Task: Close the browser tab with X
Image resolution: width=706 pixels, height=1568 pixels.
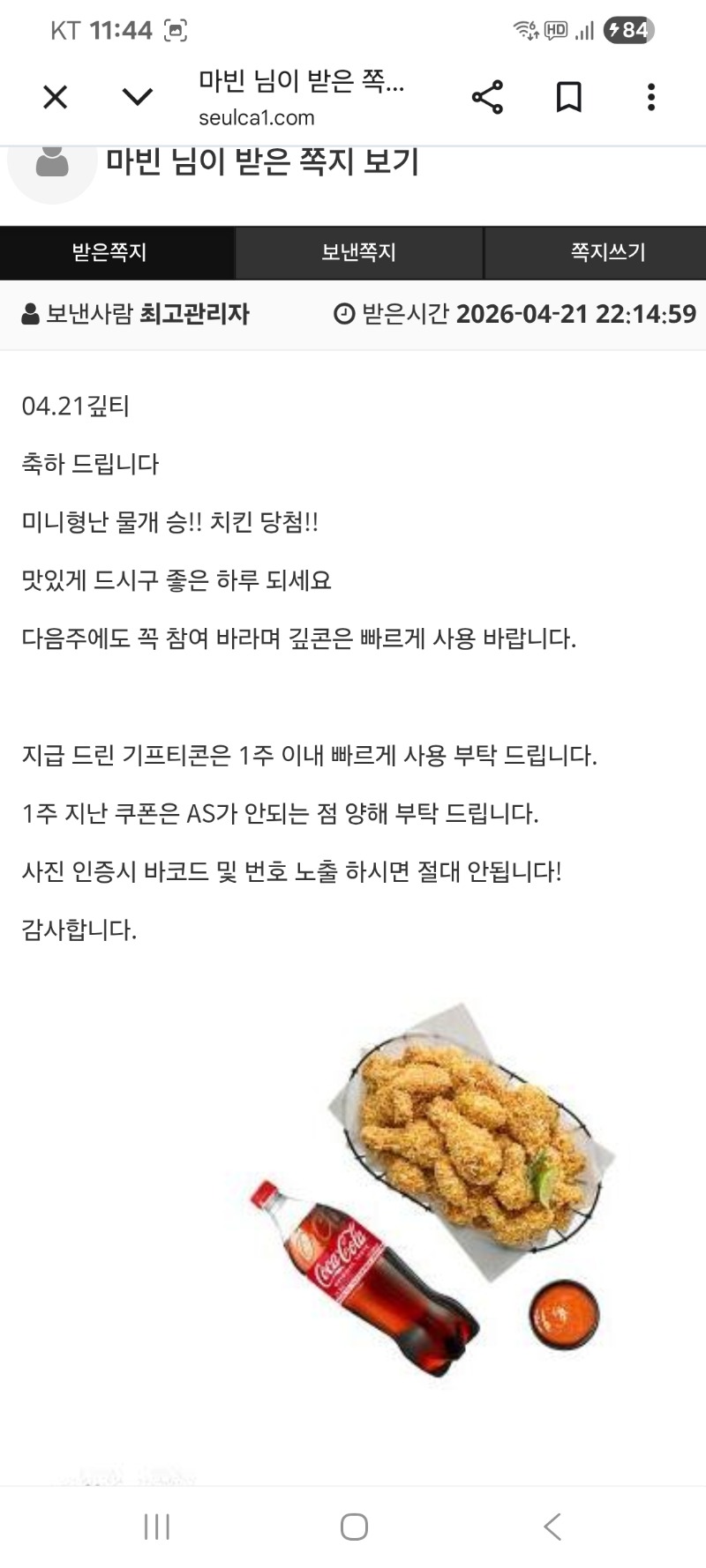Action: (56, 97)
